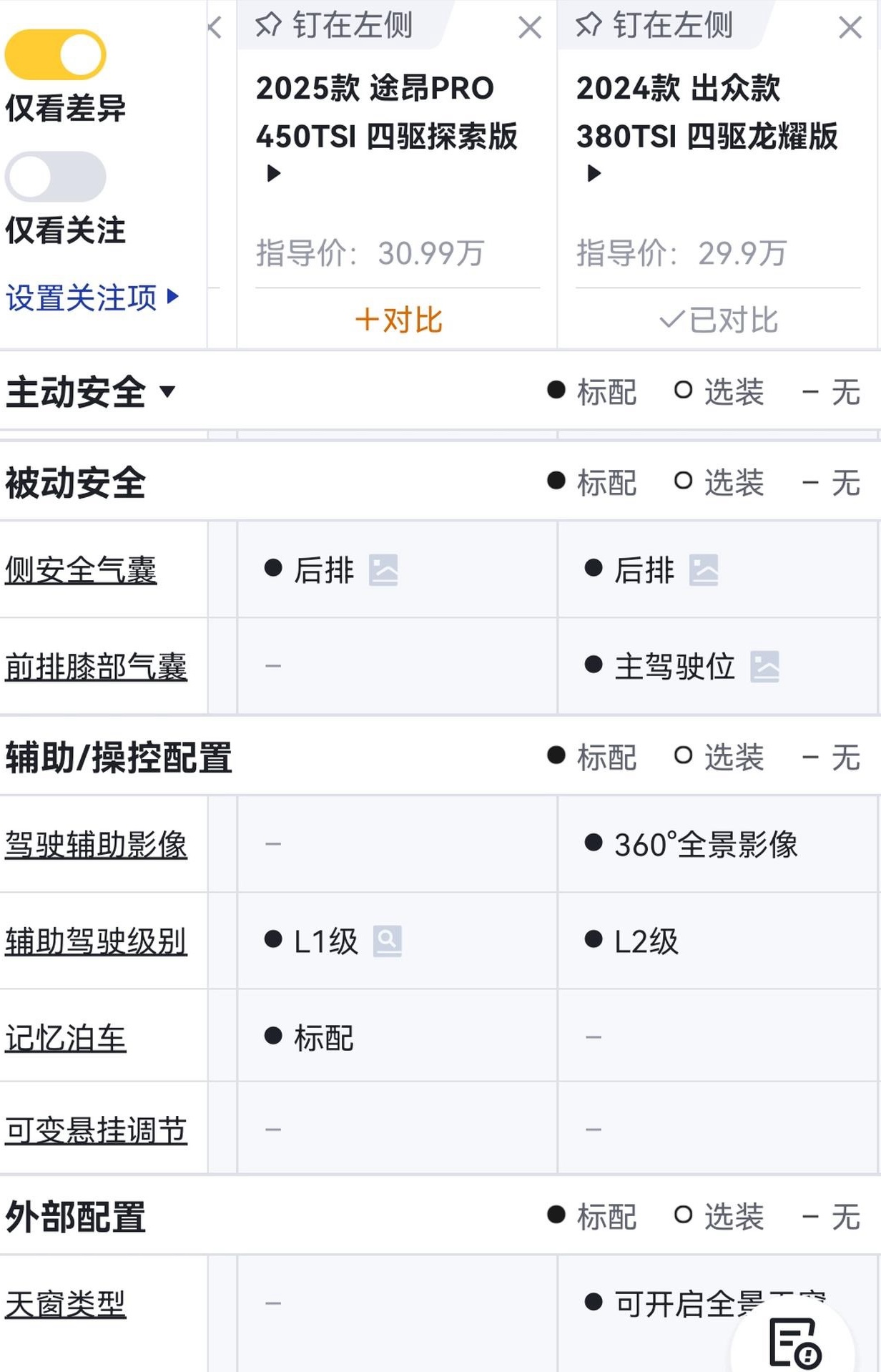The image size is (881, 1372).
Task: Collapse the 主动安全 section
Action: tap(167, 393)
